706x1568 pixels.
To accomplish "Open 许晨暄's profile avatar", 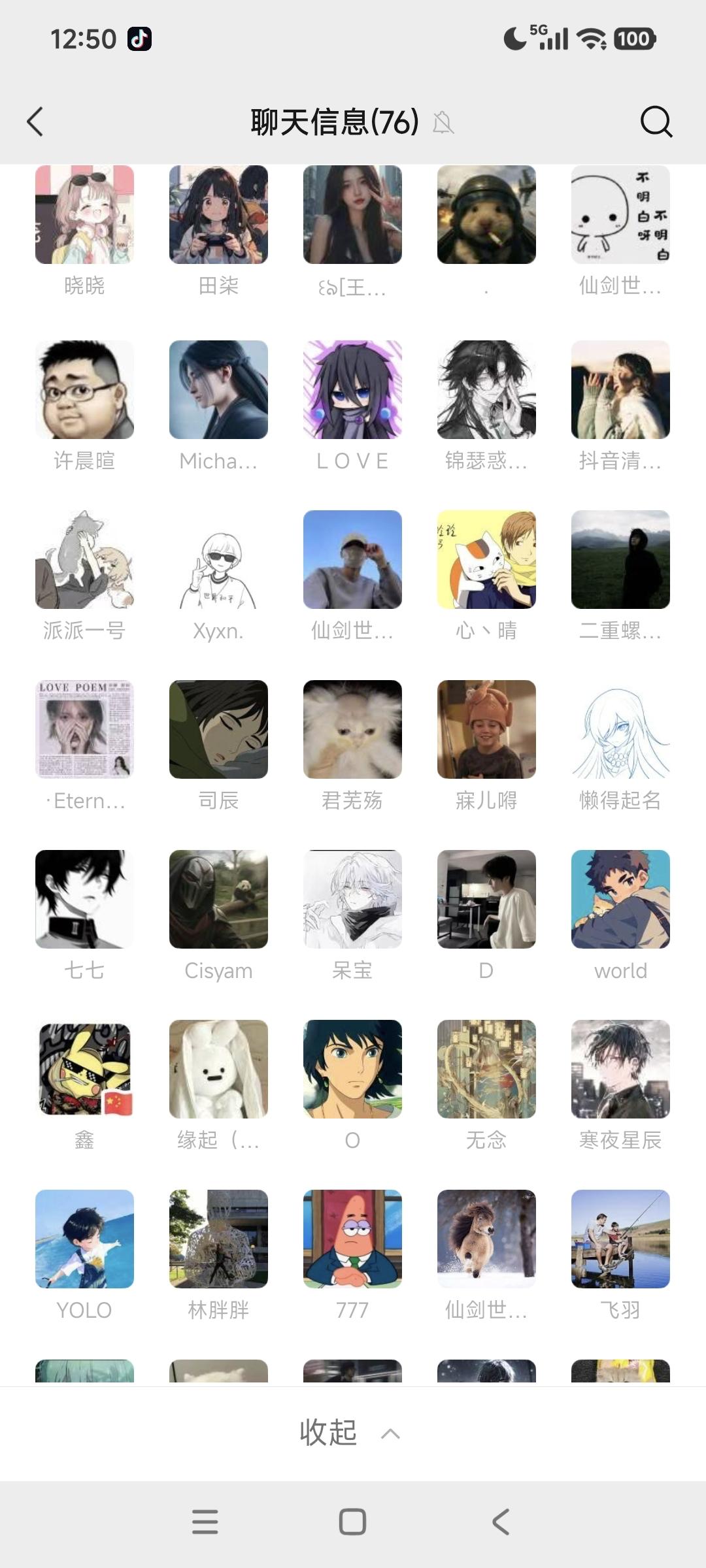I will click(x=84, y=389).
